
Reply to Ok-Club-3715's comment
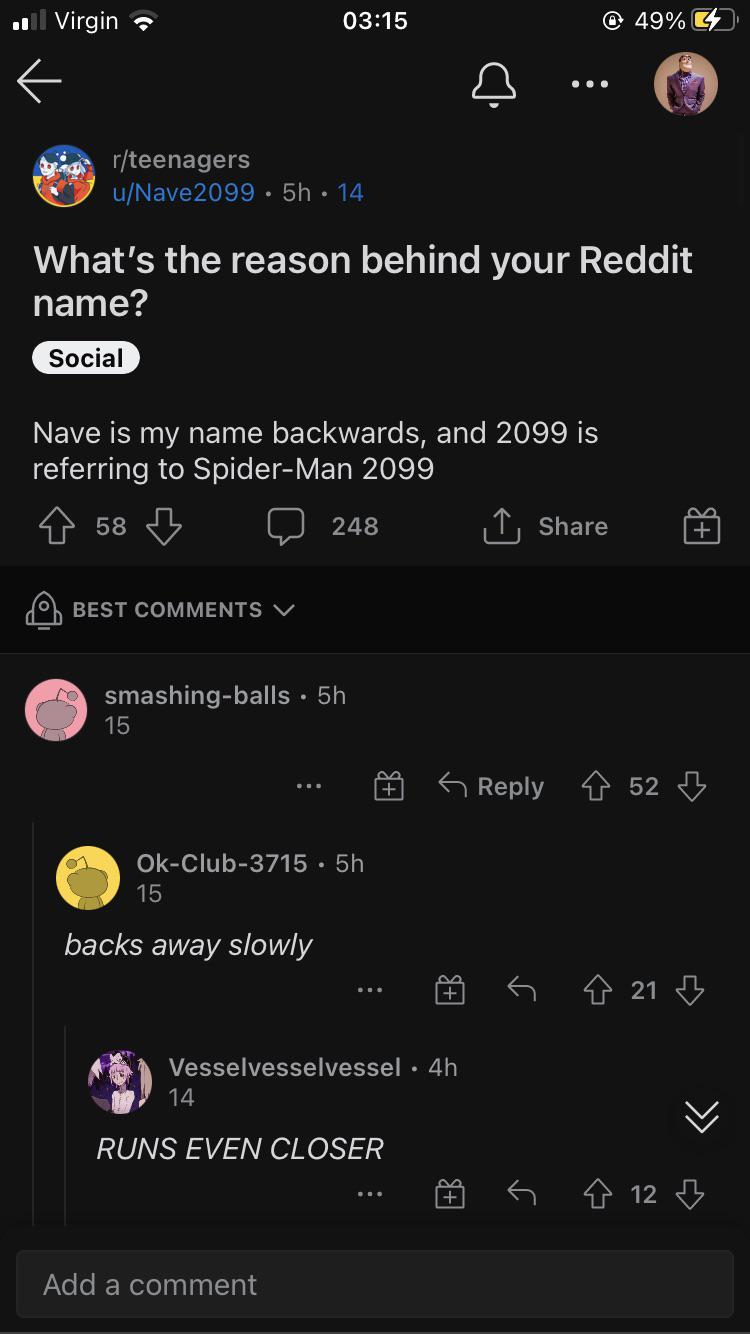click(521, 990)
